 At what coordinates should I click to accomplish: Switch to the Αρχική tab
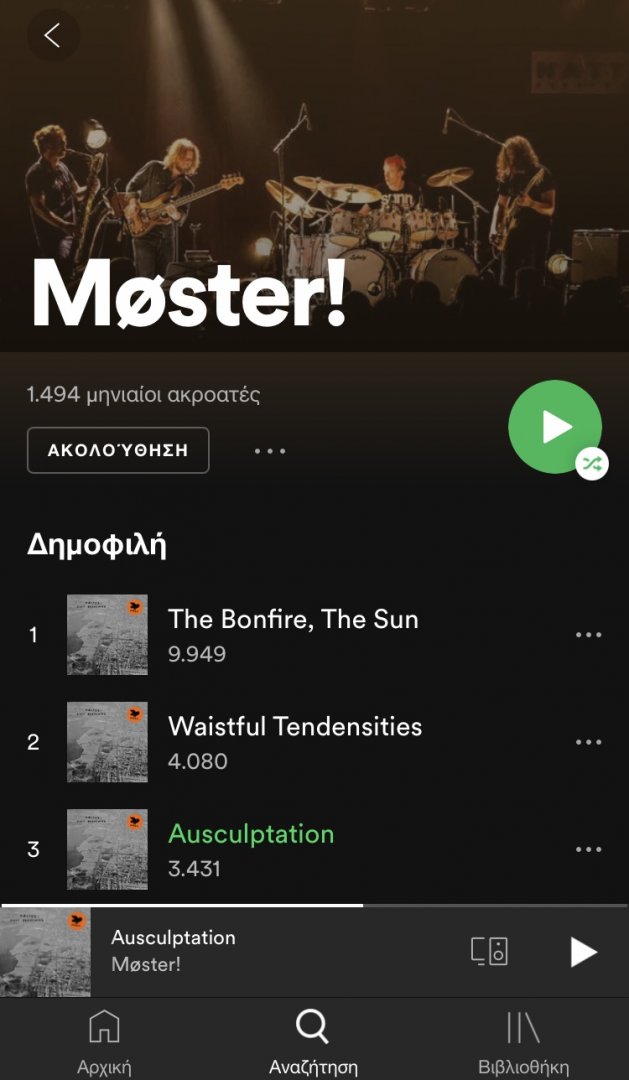pyautogui.click(x=104, y=1040)
